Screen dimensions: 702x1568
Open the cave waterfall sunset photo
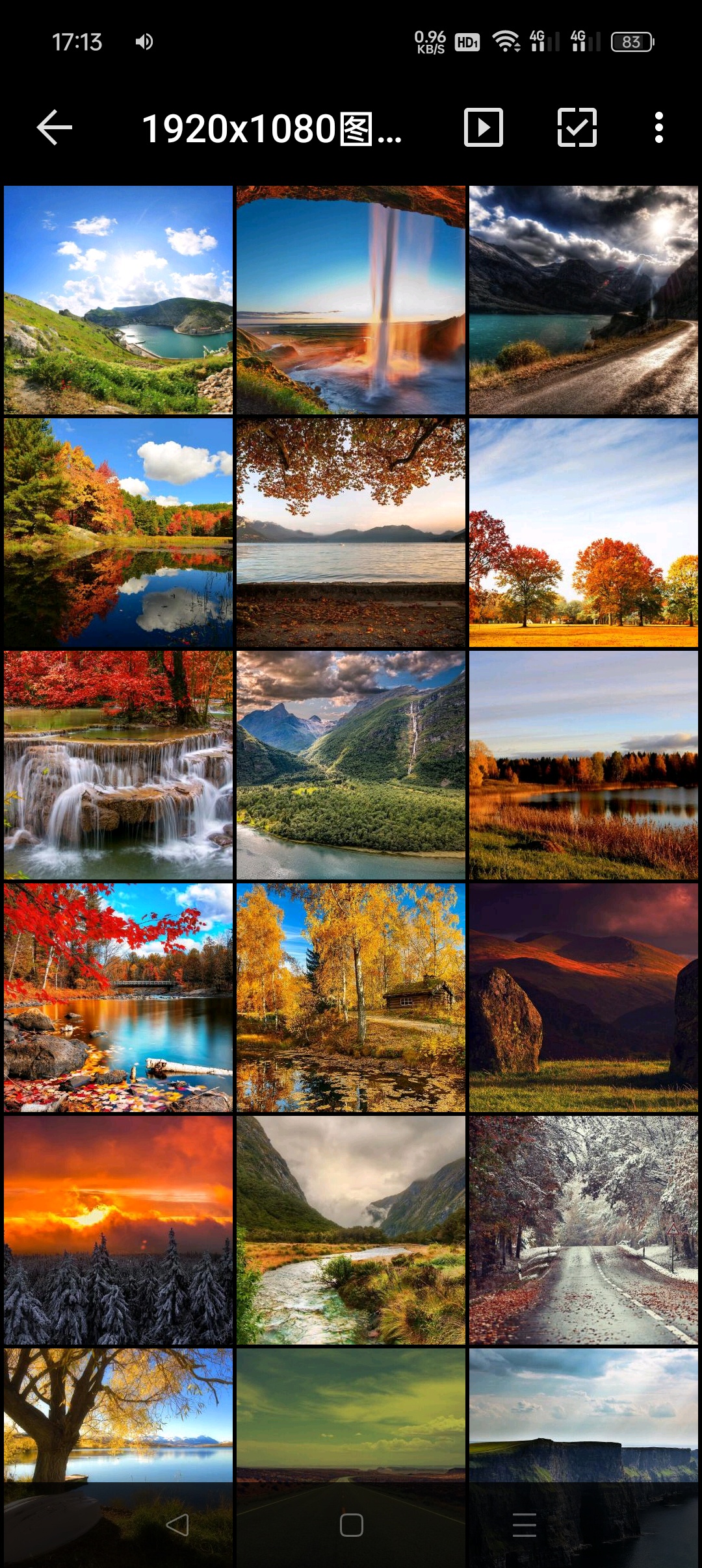[x=351, y=300]
